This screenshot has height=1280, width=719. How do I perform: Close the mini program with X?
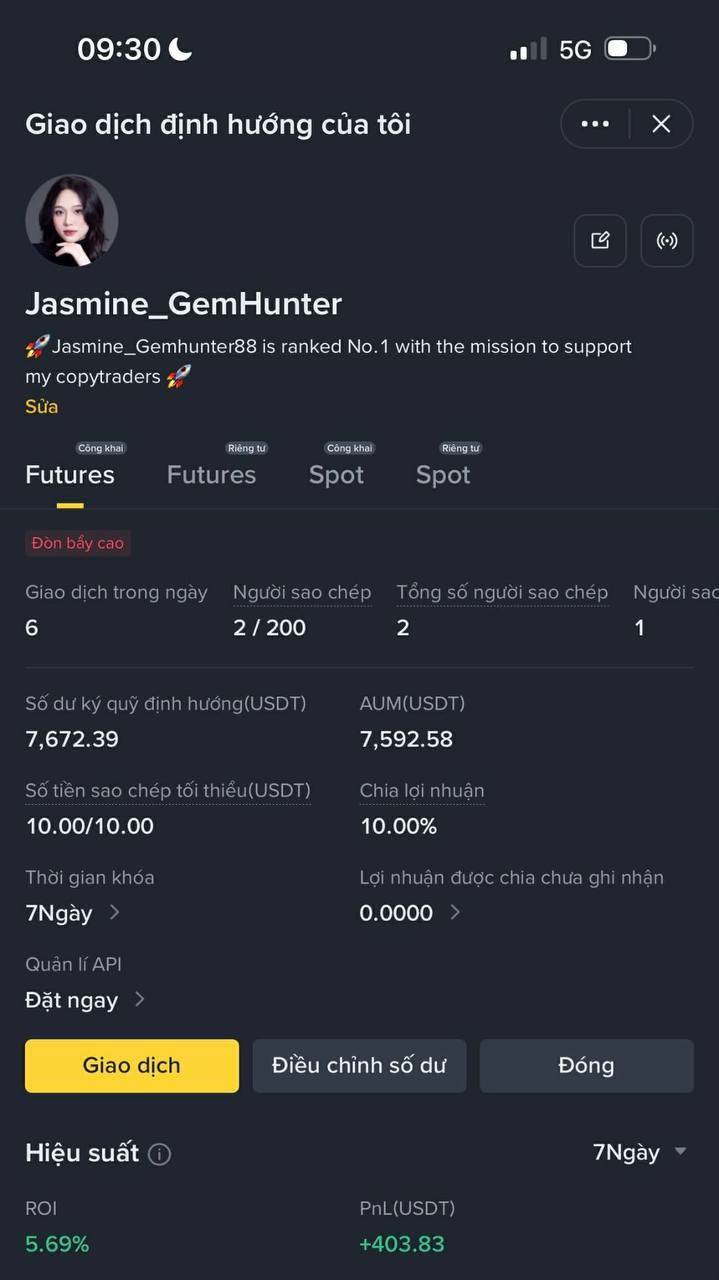click(661, 124)
